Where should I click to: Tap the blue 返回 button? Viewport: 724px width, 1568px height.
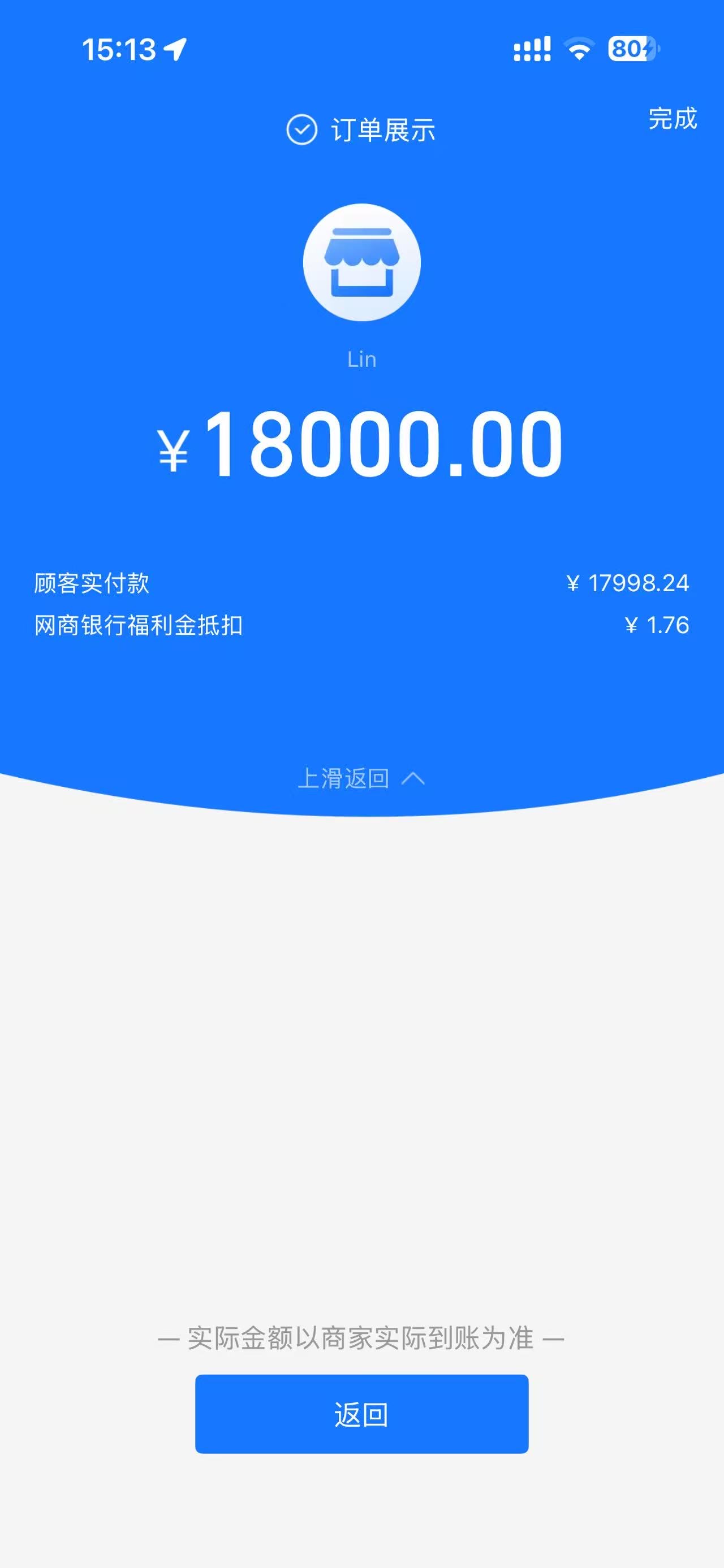361,1414
